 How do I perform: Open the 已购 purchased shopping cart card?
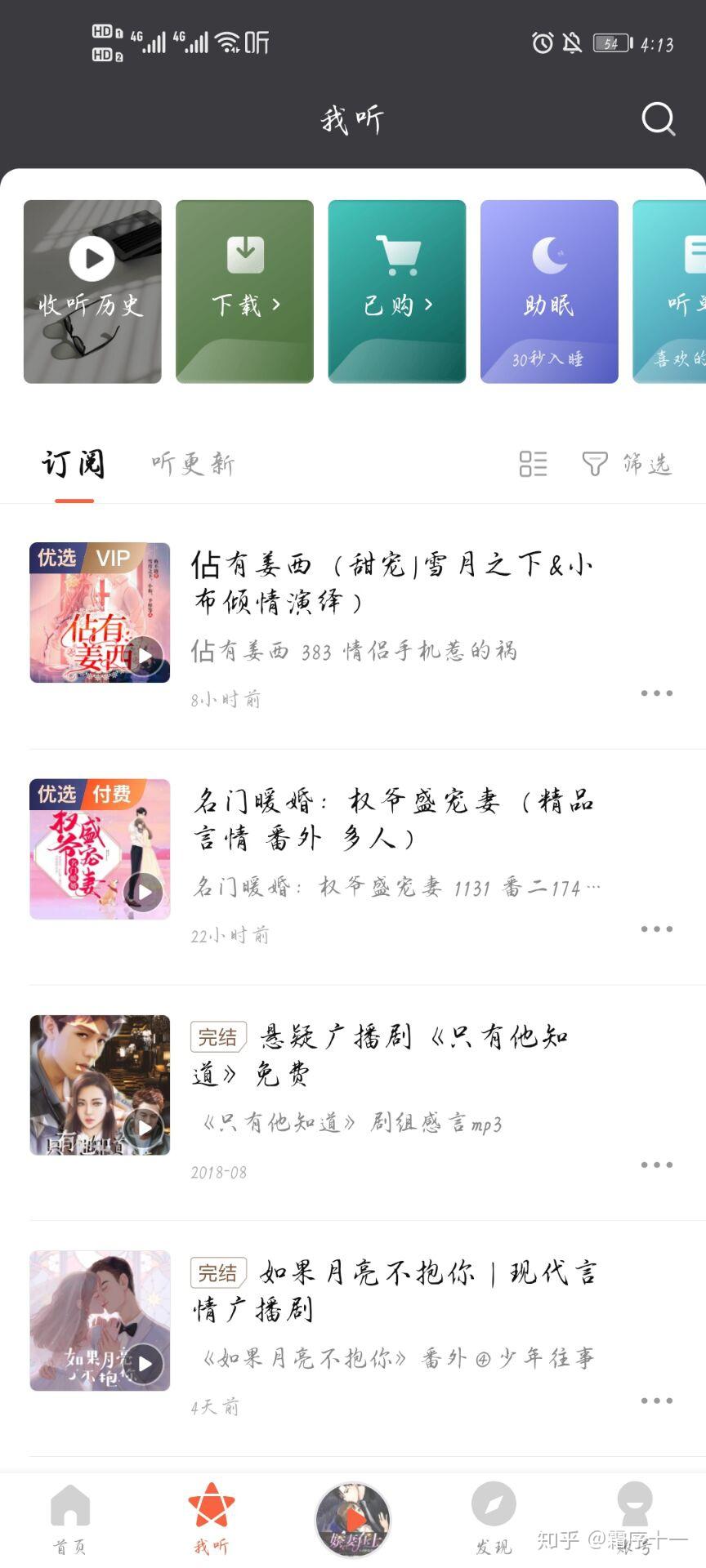(396, 290)
